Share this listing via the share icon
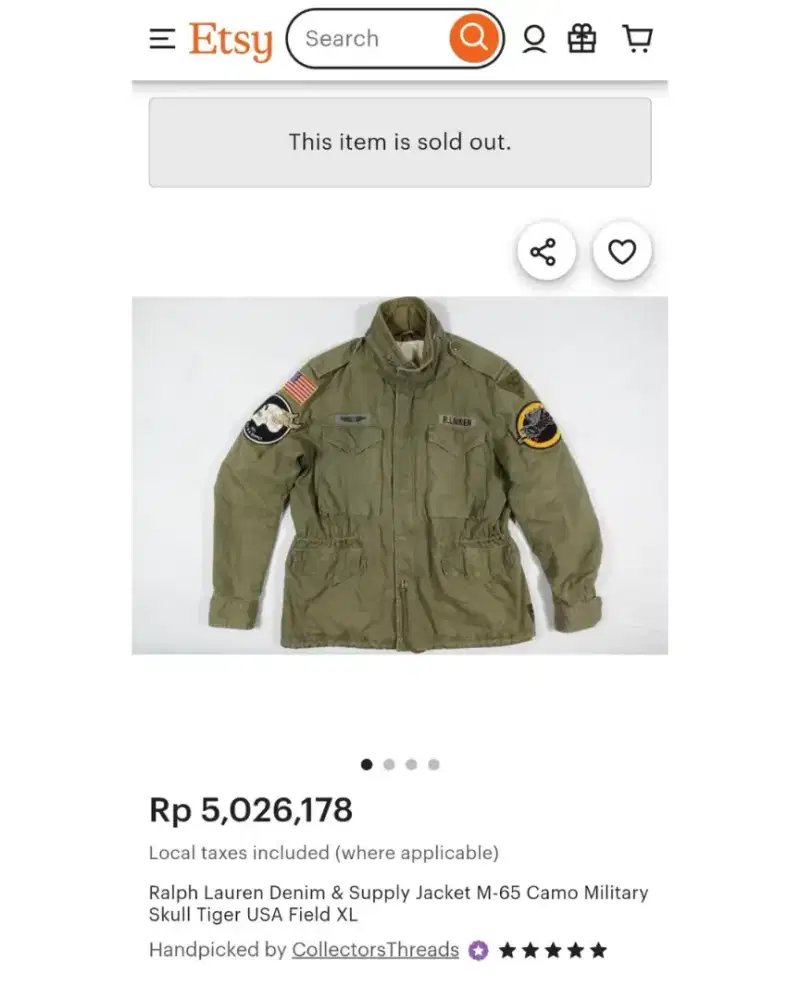This screenshot has height=1000, width=800. coord(547,251)
